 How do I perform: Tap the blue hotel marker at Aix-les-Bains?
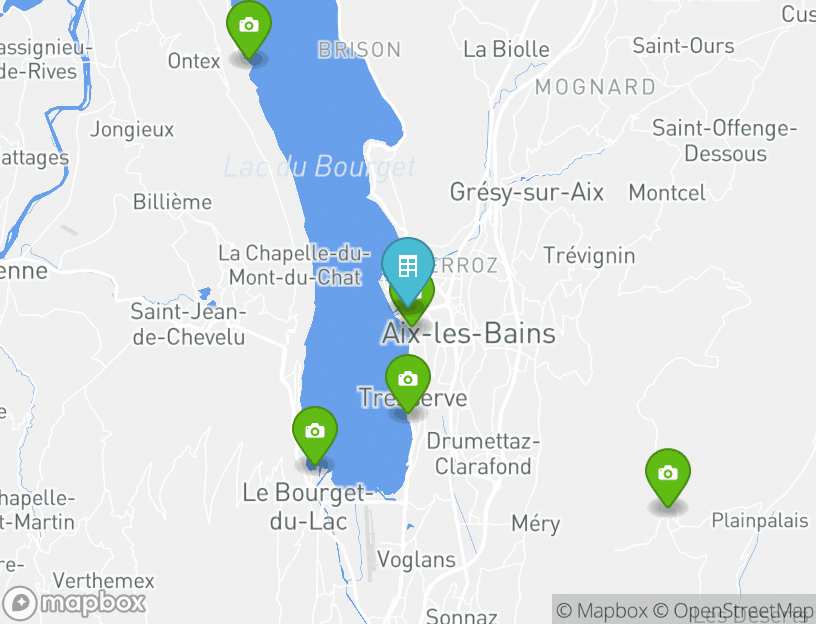pyautogui.click(x=407, y=267)
